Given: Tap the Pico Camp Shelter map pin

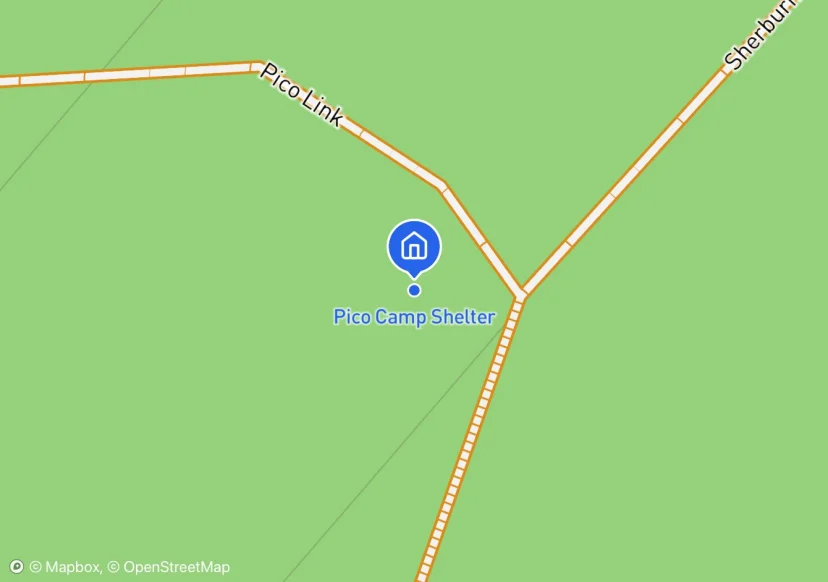Looking at the screenshot, I should coord(414,248).
